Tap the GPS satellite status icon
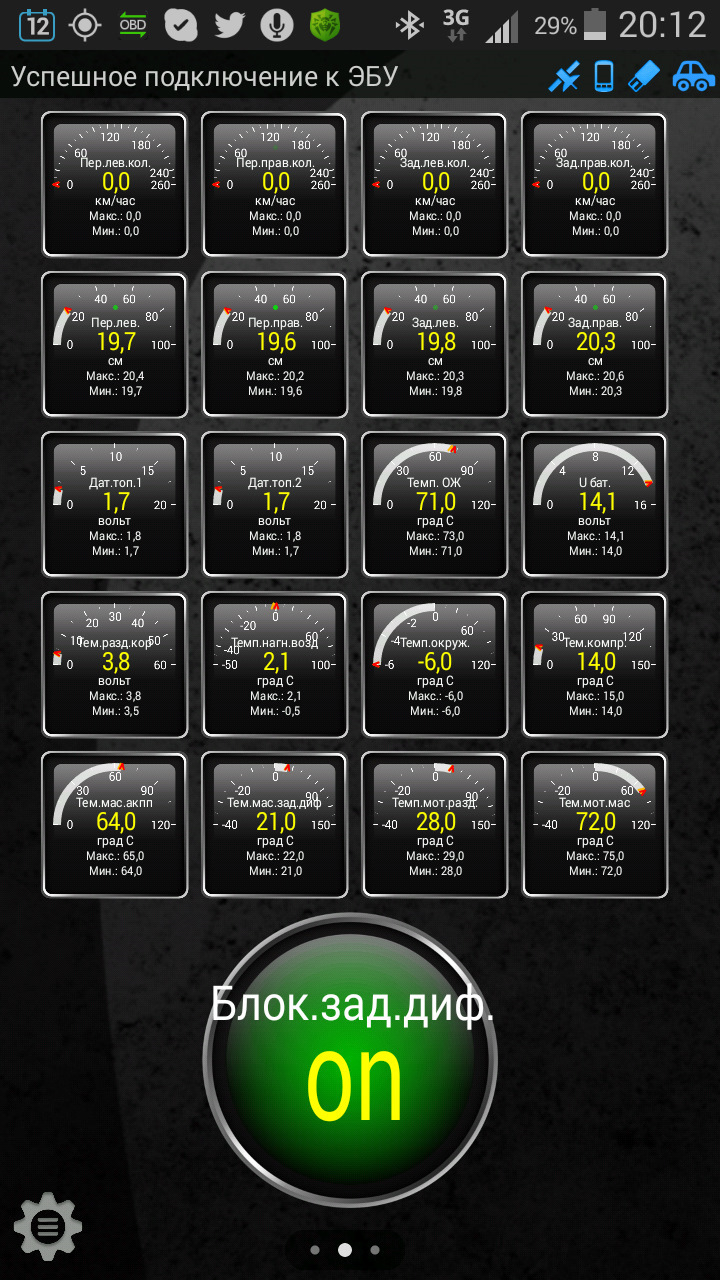The width and height of the screenshot is (720, 1280). 564,76
